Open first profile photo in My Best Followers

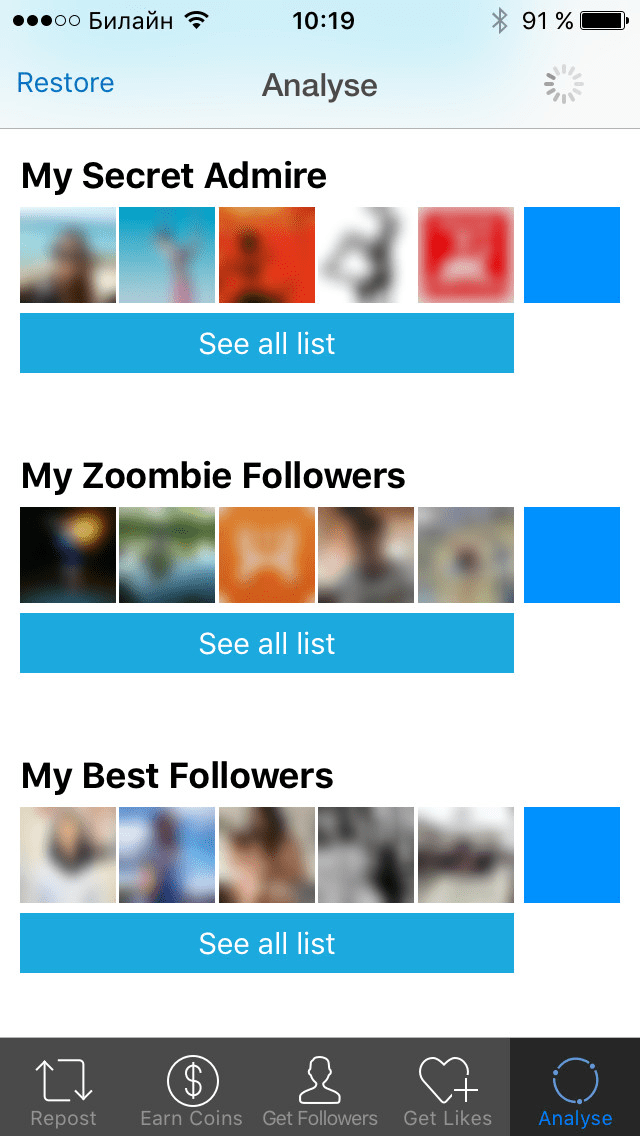click(x=68, y=855)
